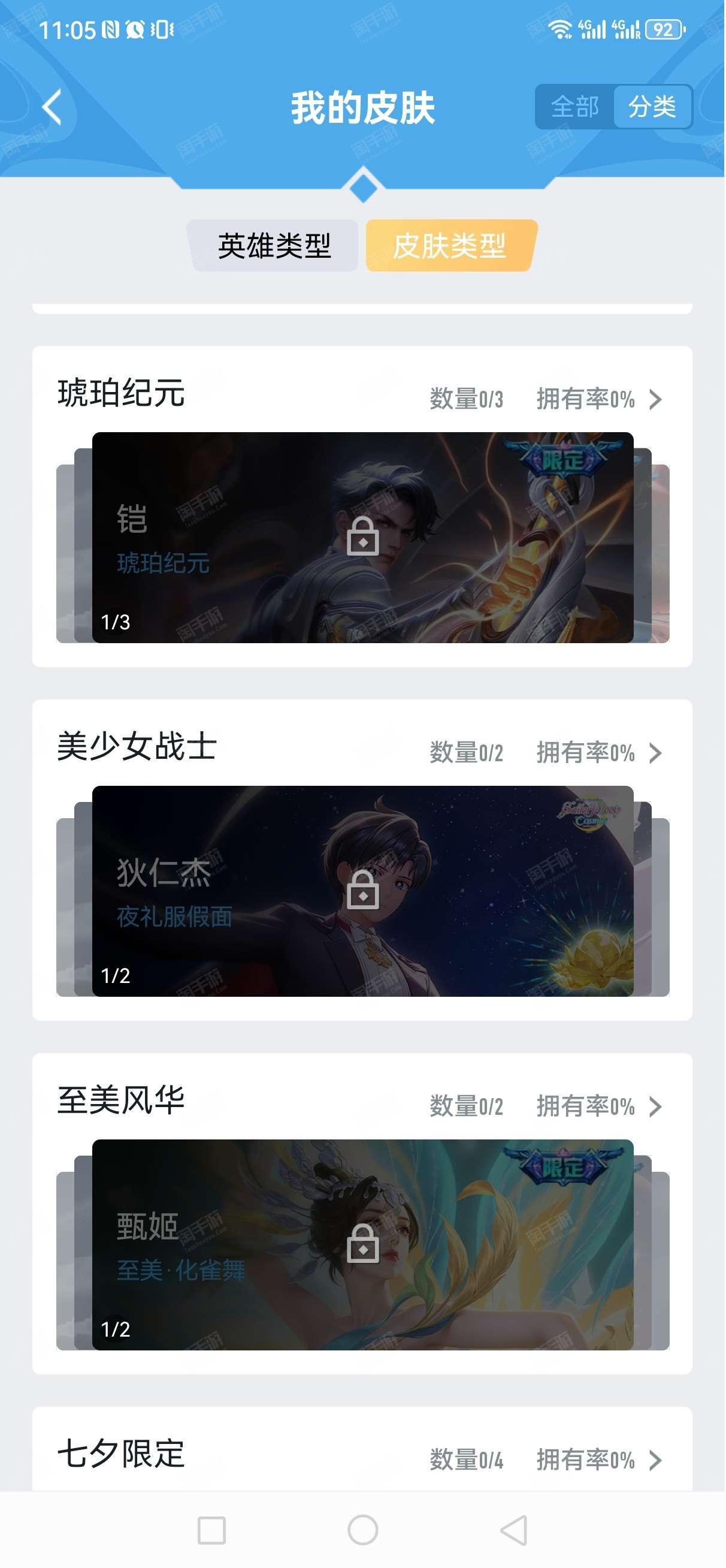This screenshot has height=1568, width=726.
Task: Open recent apps from navigation bar
Action: [x=212, y=1530]
